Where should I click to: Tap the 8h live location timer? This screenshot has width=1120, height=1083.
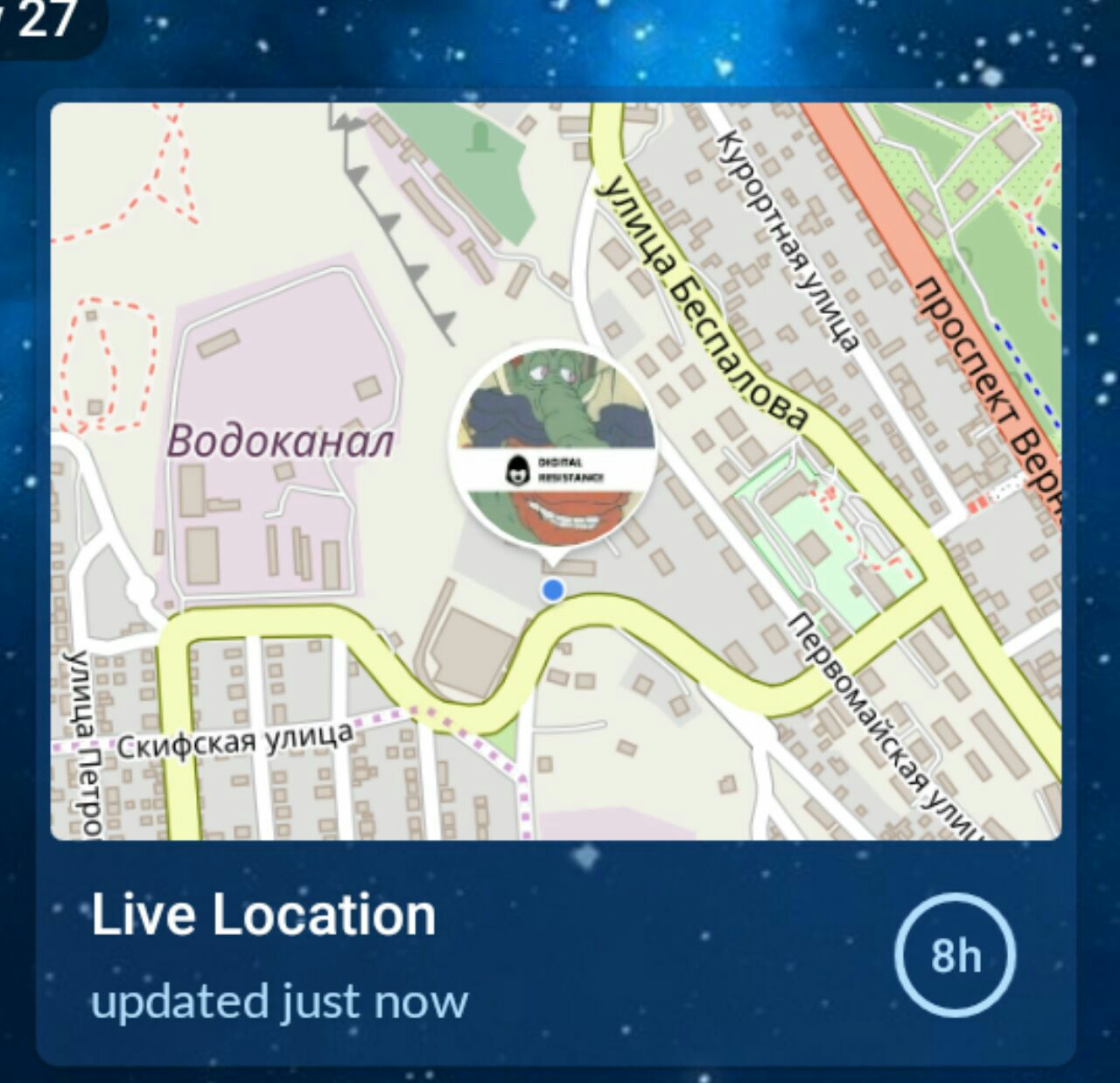point(955,954)
